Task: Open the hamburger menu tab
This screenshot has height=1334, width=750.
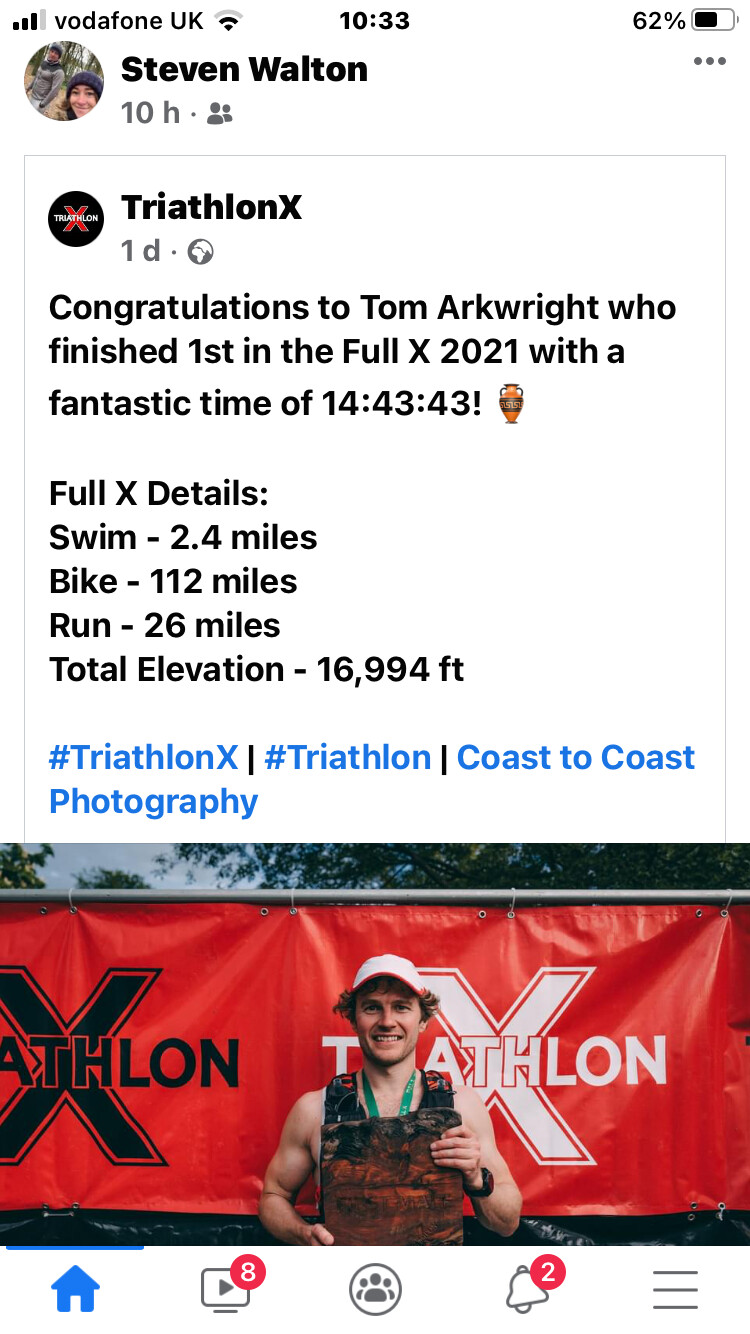Action: click(x=675, y=1290)
